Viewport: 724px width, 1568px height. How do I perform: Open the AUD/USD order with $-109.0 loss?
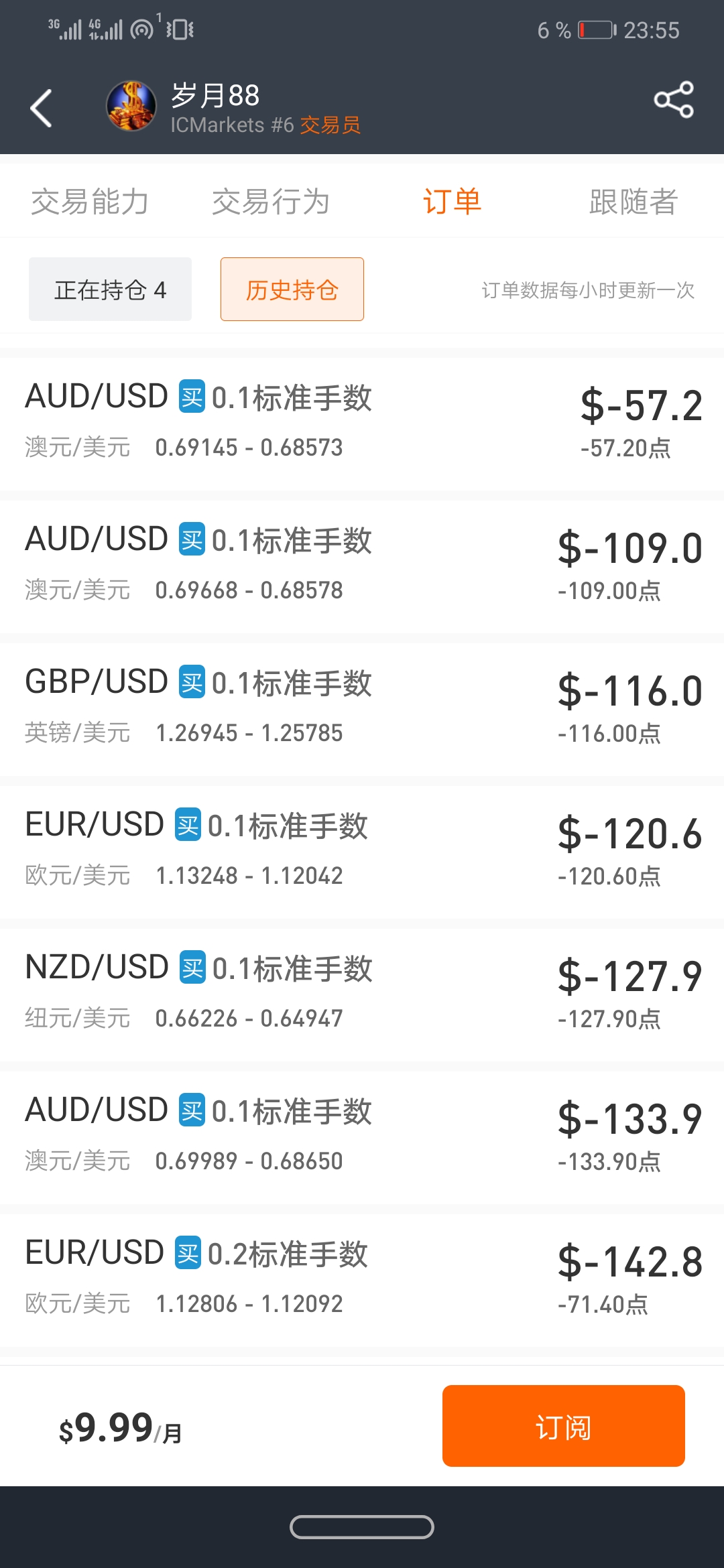pyautogui.click(x=362, y=566)
